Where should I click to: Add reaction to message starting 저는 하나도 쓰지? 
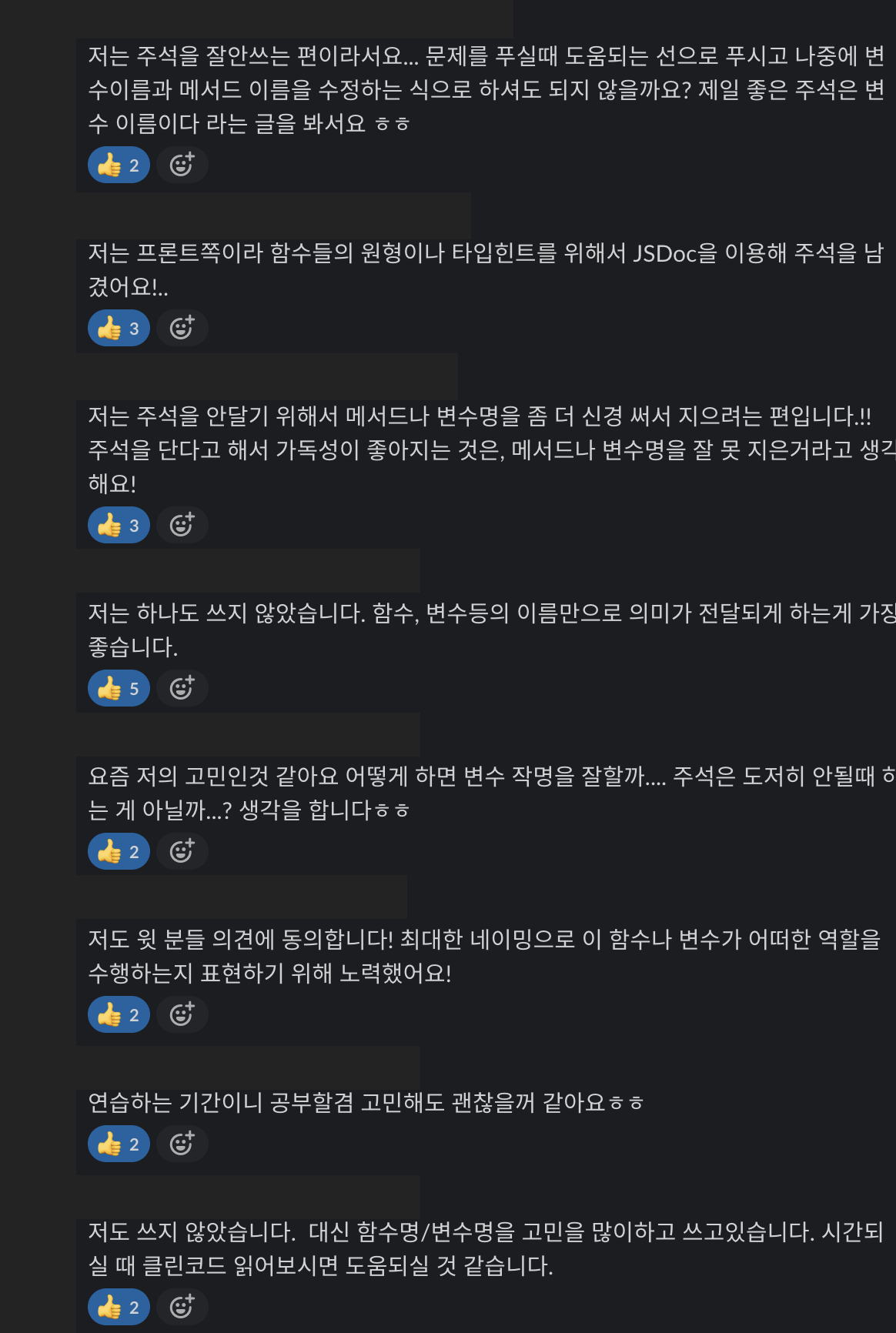182,689
